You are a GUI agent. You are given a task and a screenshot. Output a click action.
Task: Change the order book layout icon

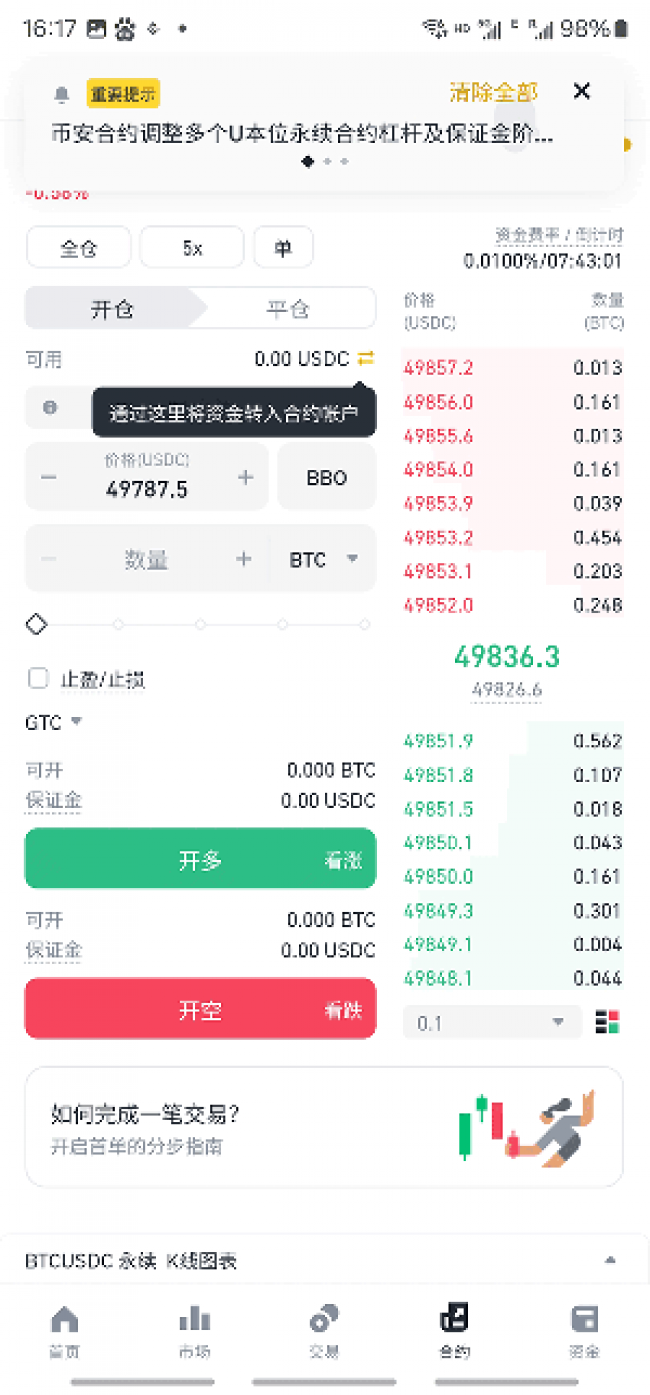(x=607, y=1022)
